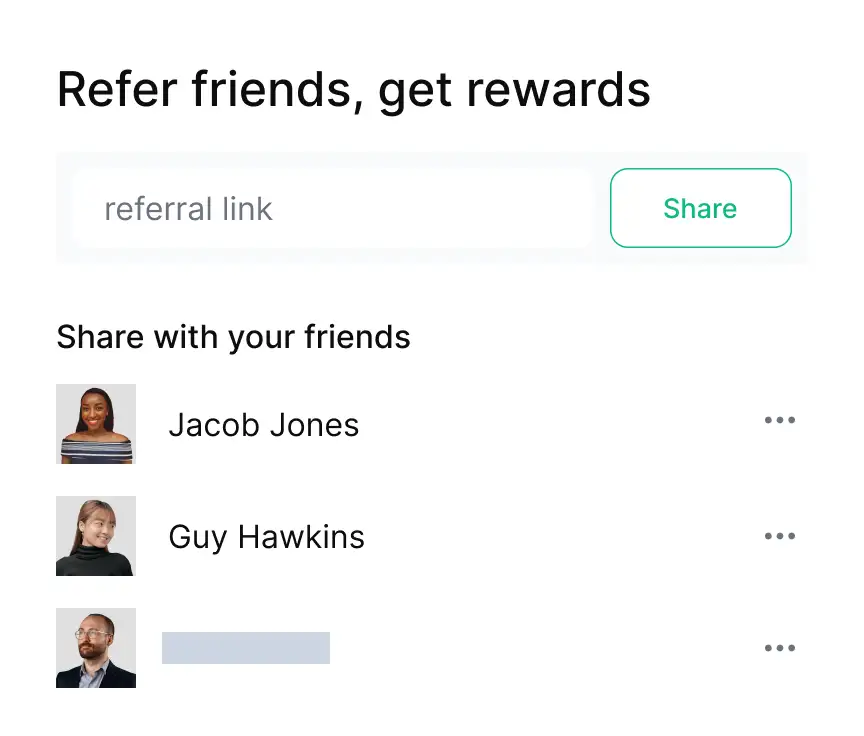The width and height of the screenshot is (864, 736).
Task: Select Jacob Jones from the friends list
Action: pos(263,425)
